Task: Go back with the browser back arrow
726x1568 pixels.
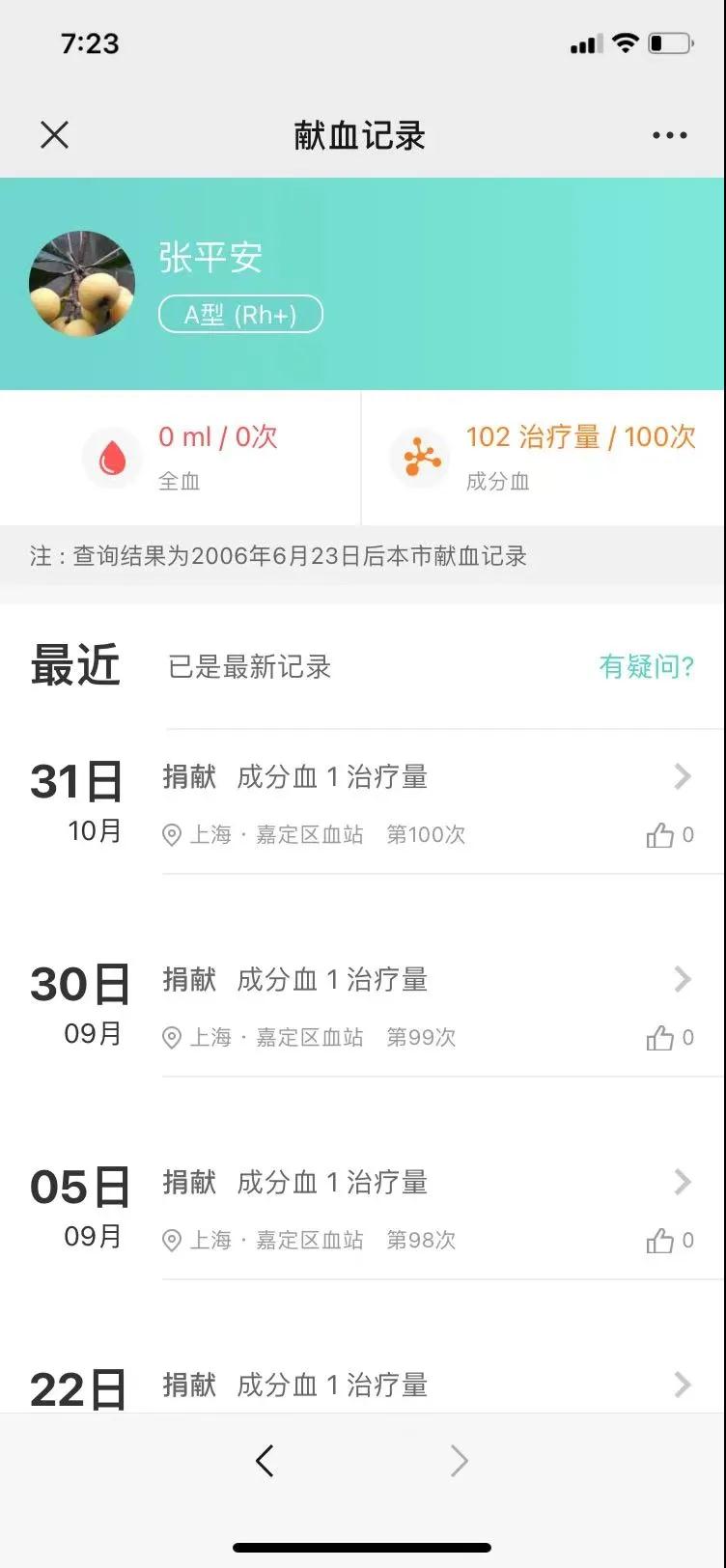Action: (x=265, y=1461)
